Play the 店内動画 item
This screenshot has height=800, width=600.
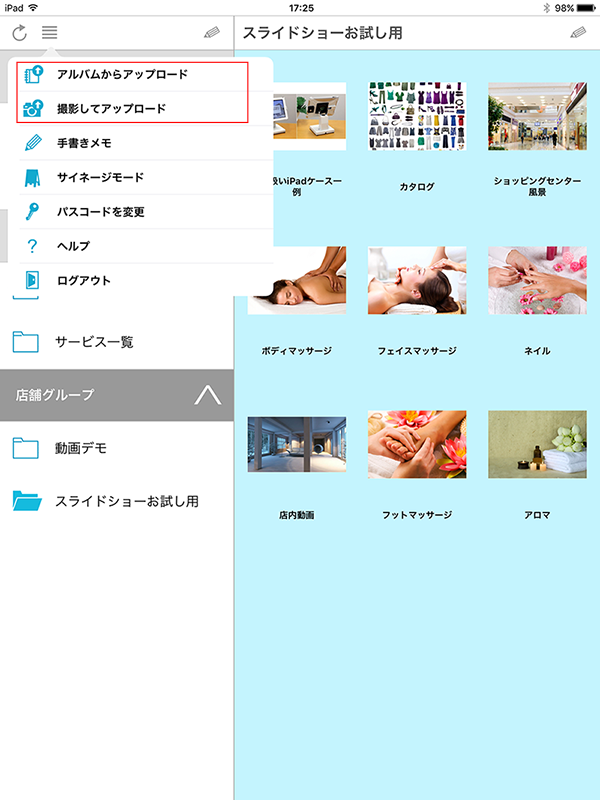click(297, 444)
